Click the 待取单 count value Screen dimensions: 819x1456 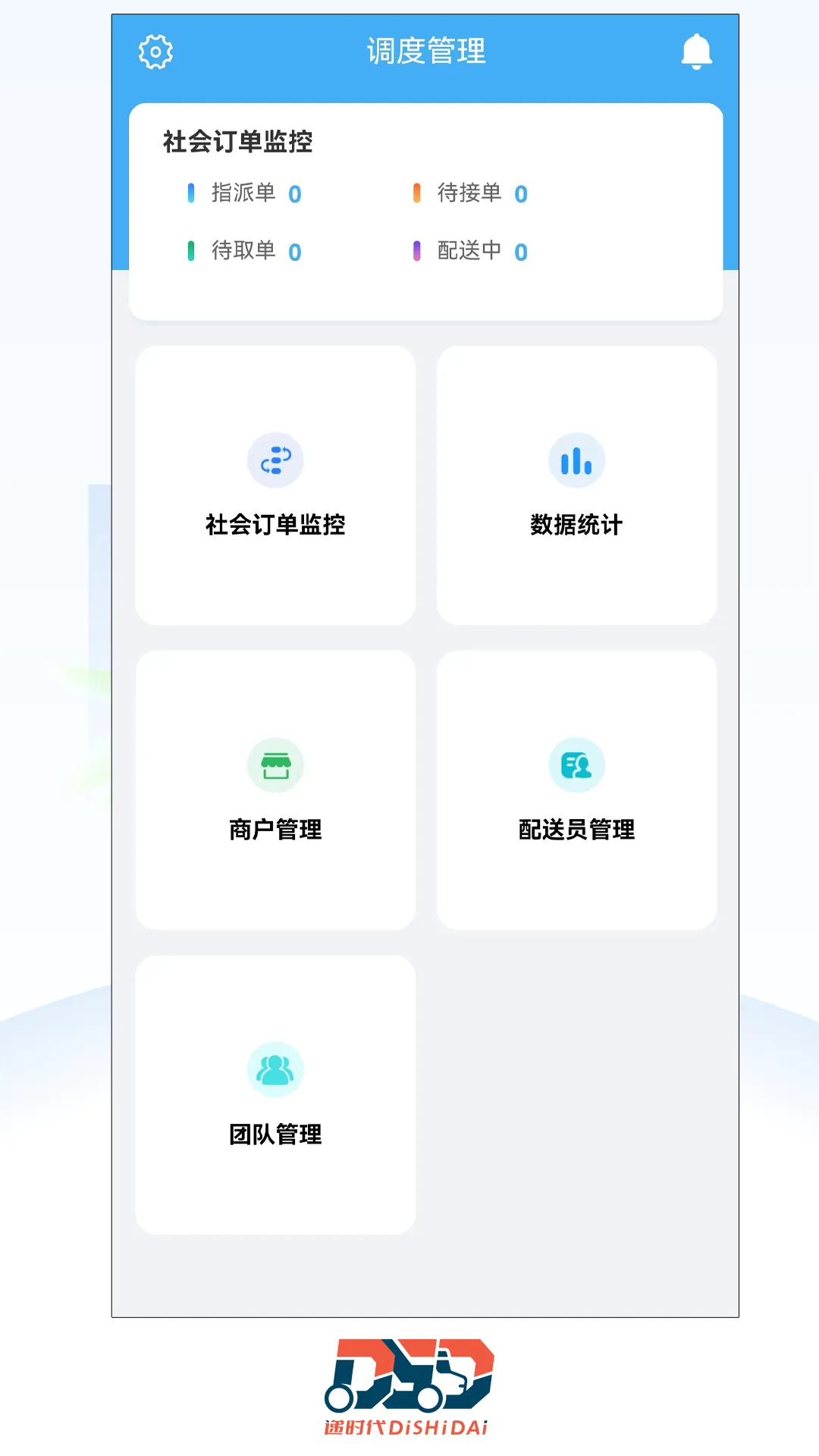(x=296, y=252)
